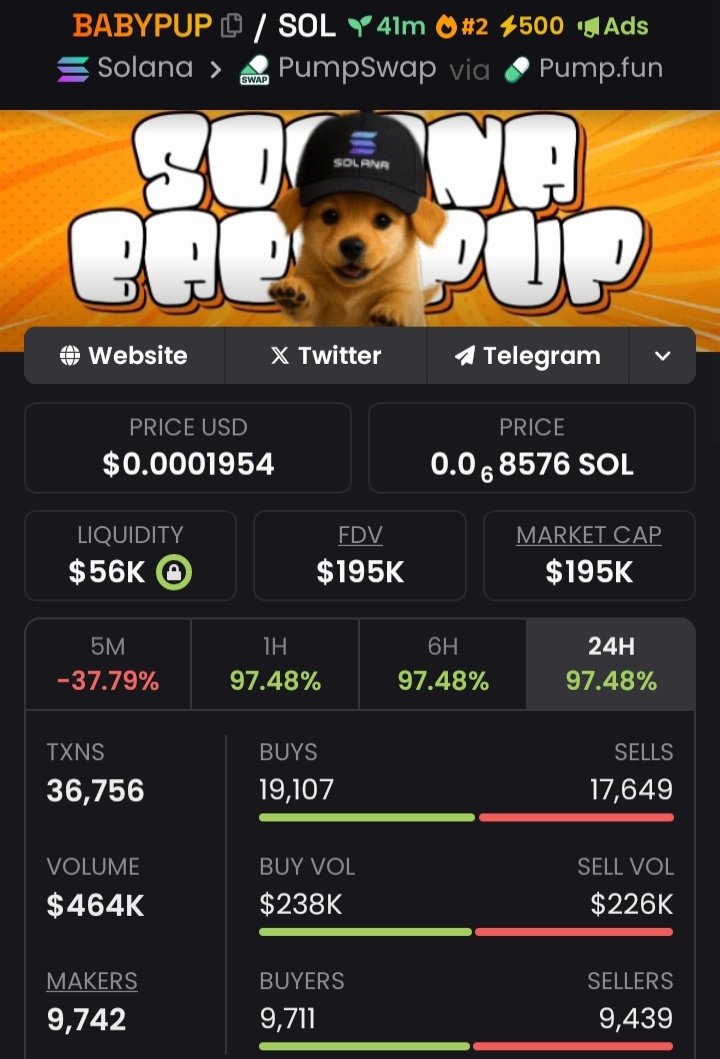This screenshot has height=1059, width=720.
Task: Open the project Website link
Action: click(125, 356)
